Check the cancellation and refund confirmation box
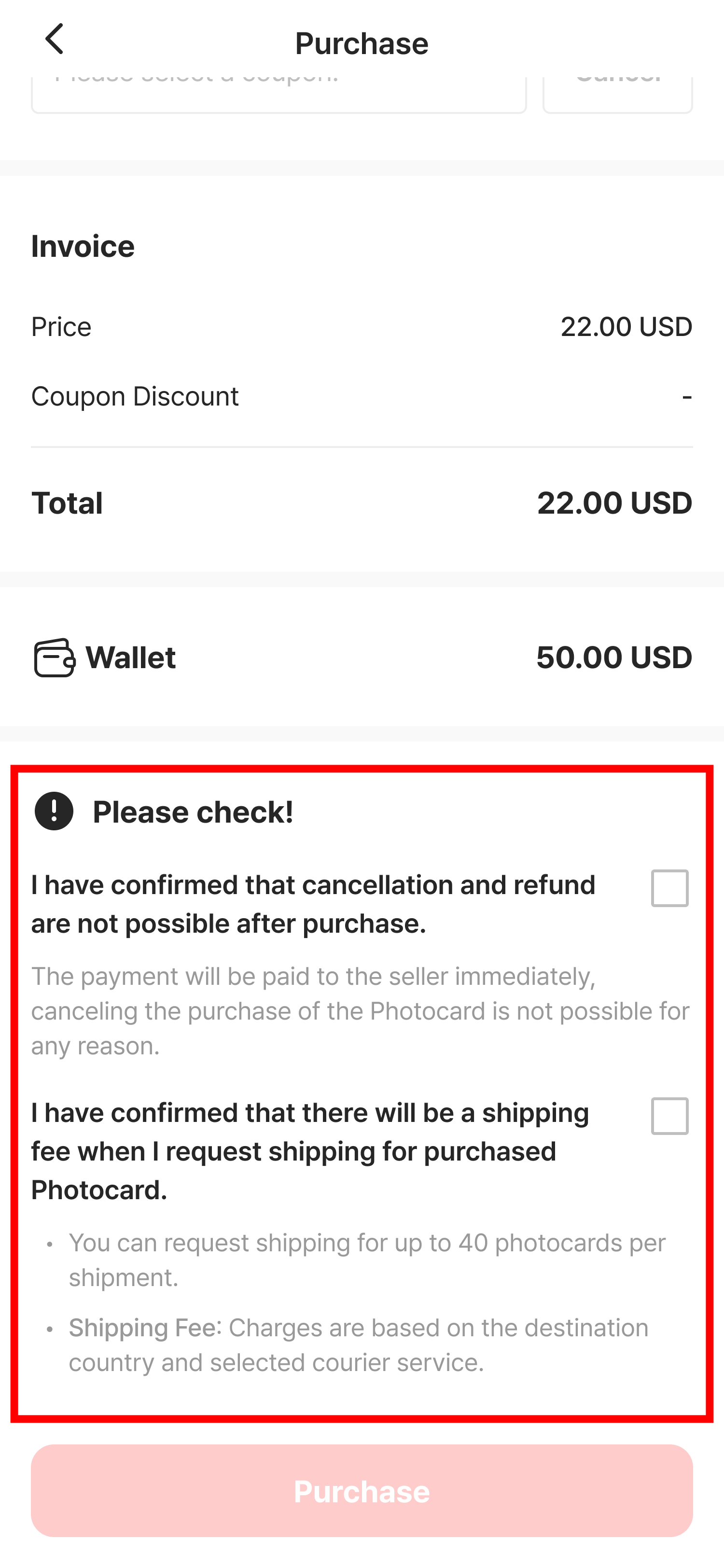The image size is (724, 1568). click(669, 888)
